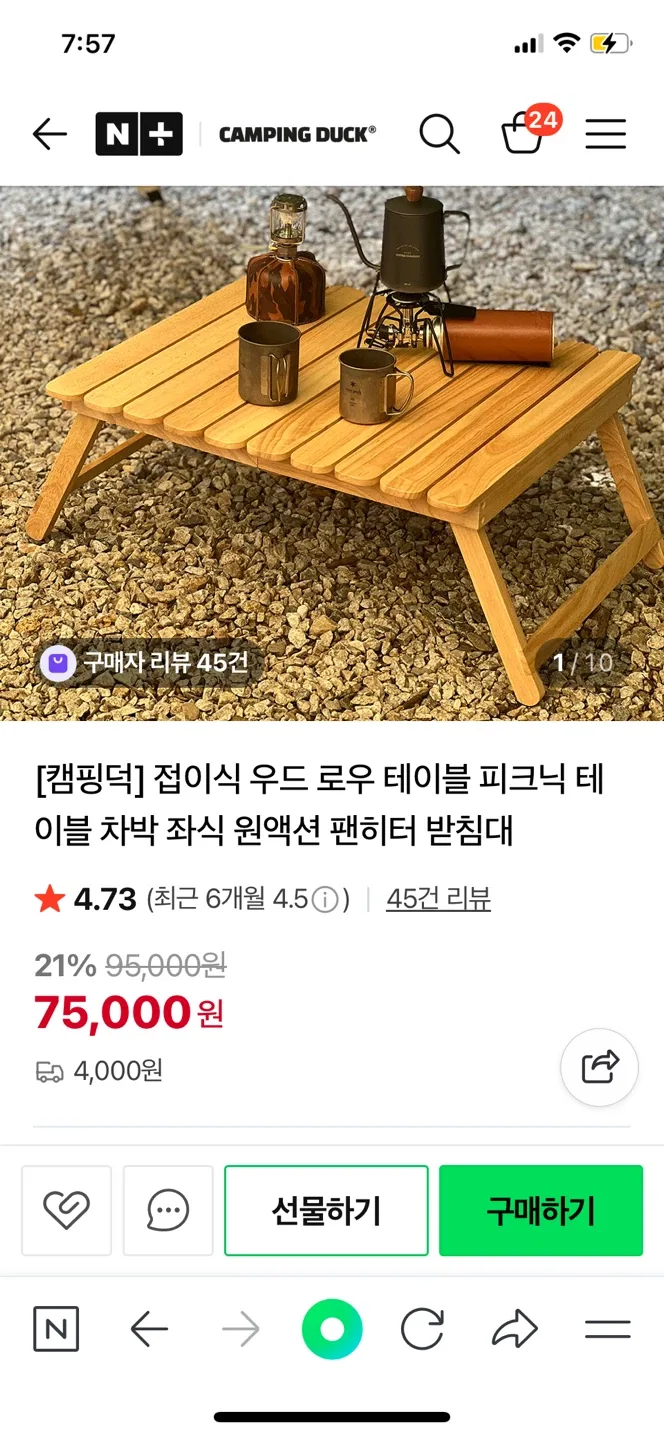The width and height of the screenshot is (664, 1440).
Task: Open the shopping cart with 24 items
Action: 523,133
